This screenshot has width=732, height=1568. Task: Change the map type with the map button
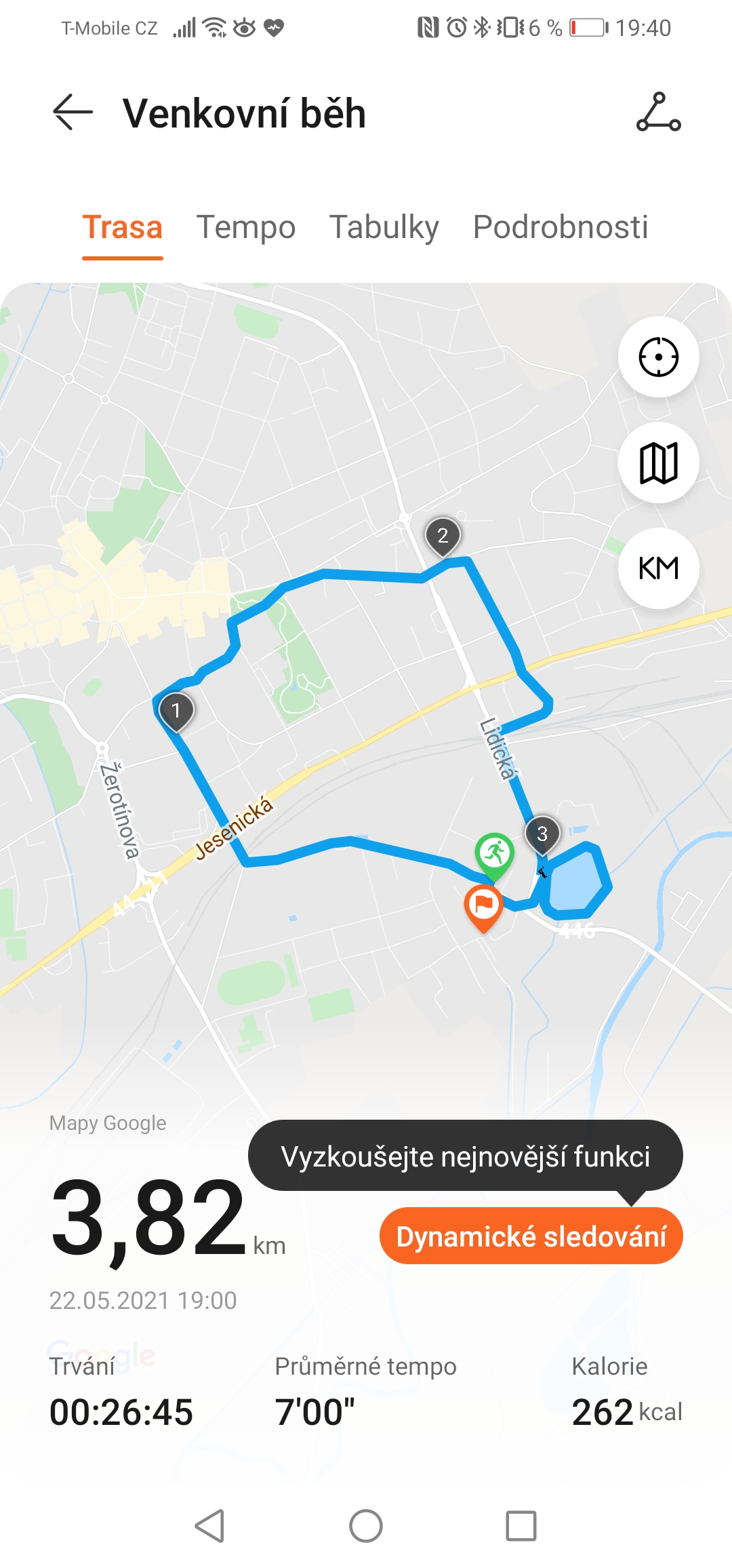point(658,463)
